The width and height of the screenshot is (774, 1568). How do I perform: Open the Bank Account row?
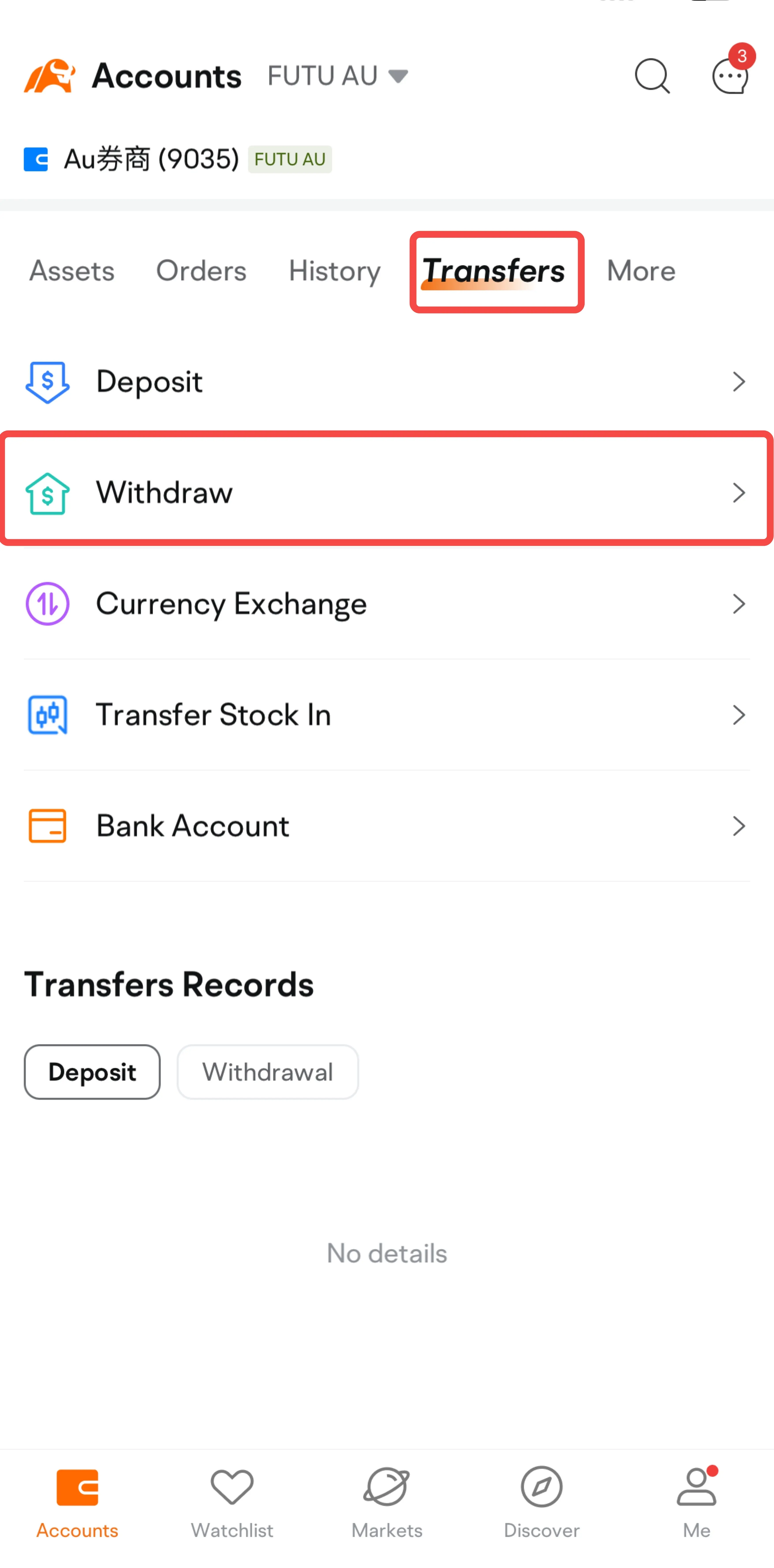point(387,826)
